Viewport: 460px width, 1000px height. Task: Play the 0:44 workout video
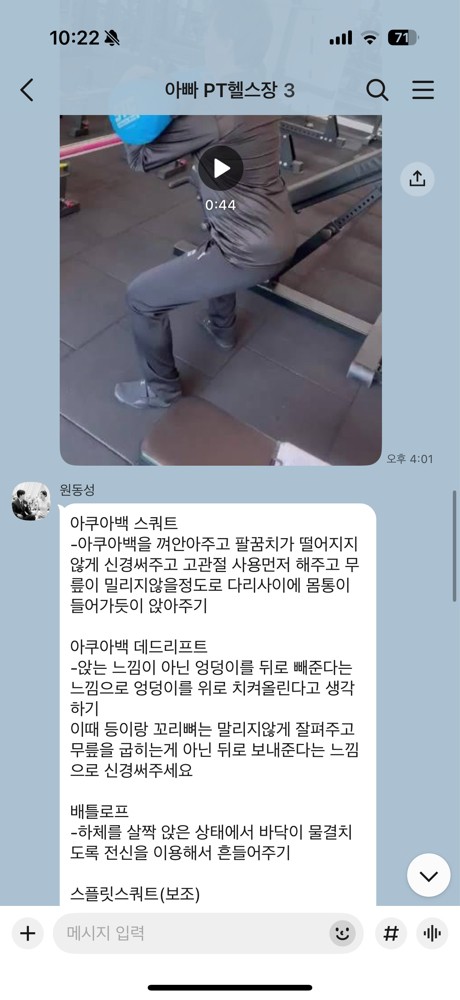click(x=221, y=168)
